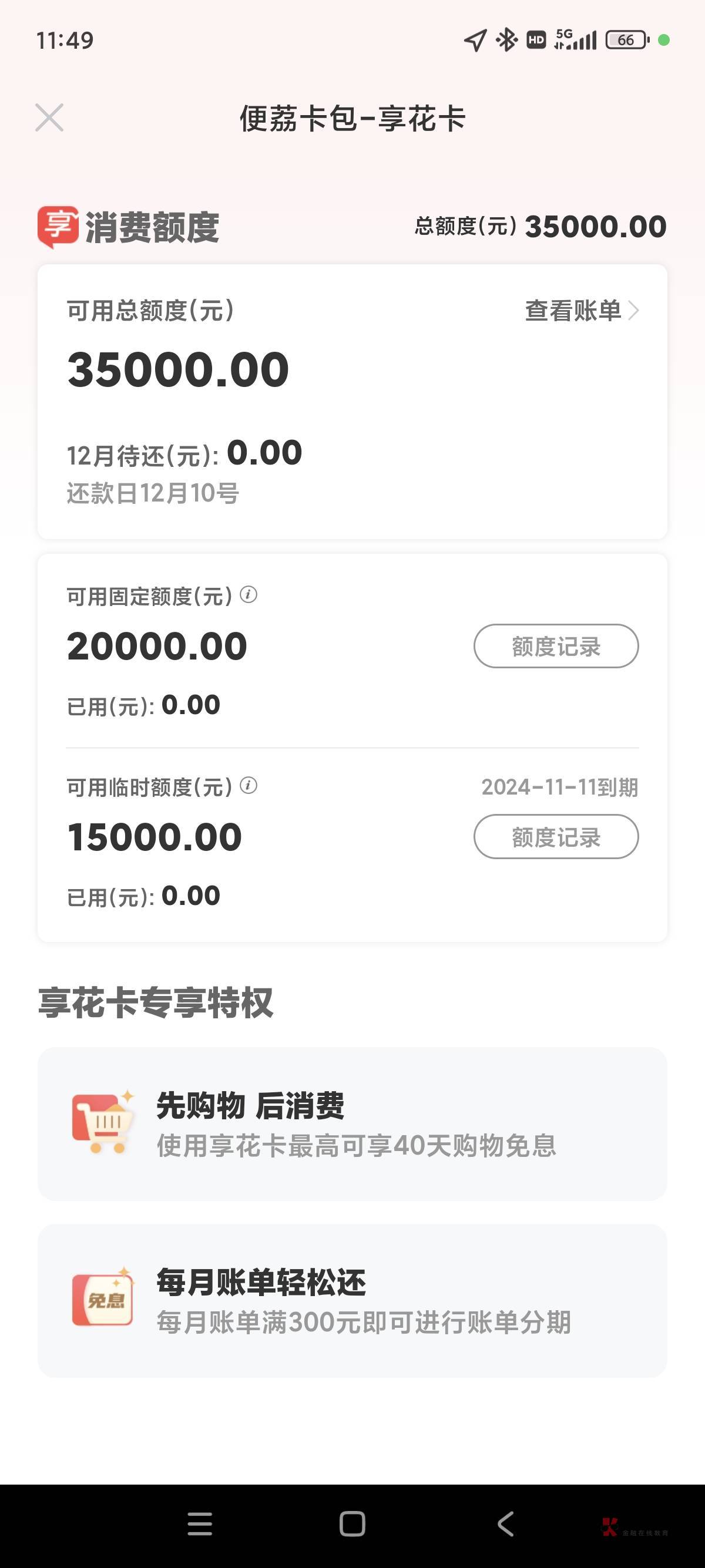705x1568 pixels.
Task: Go to the system home screen
Action: click(352, 1523)
